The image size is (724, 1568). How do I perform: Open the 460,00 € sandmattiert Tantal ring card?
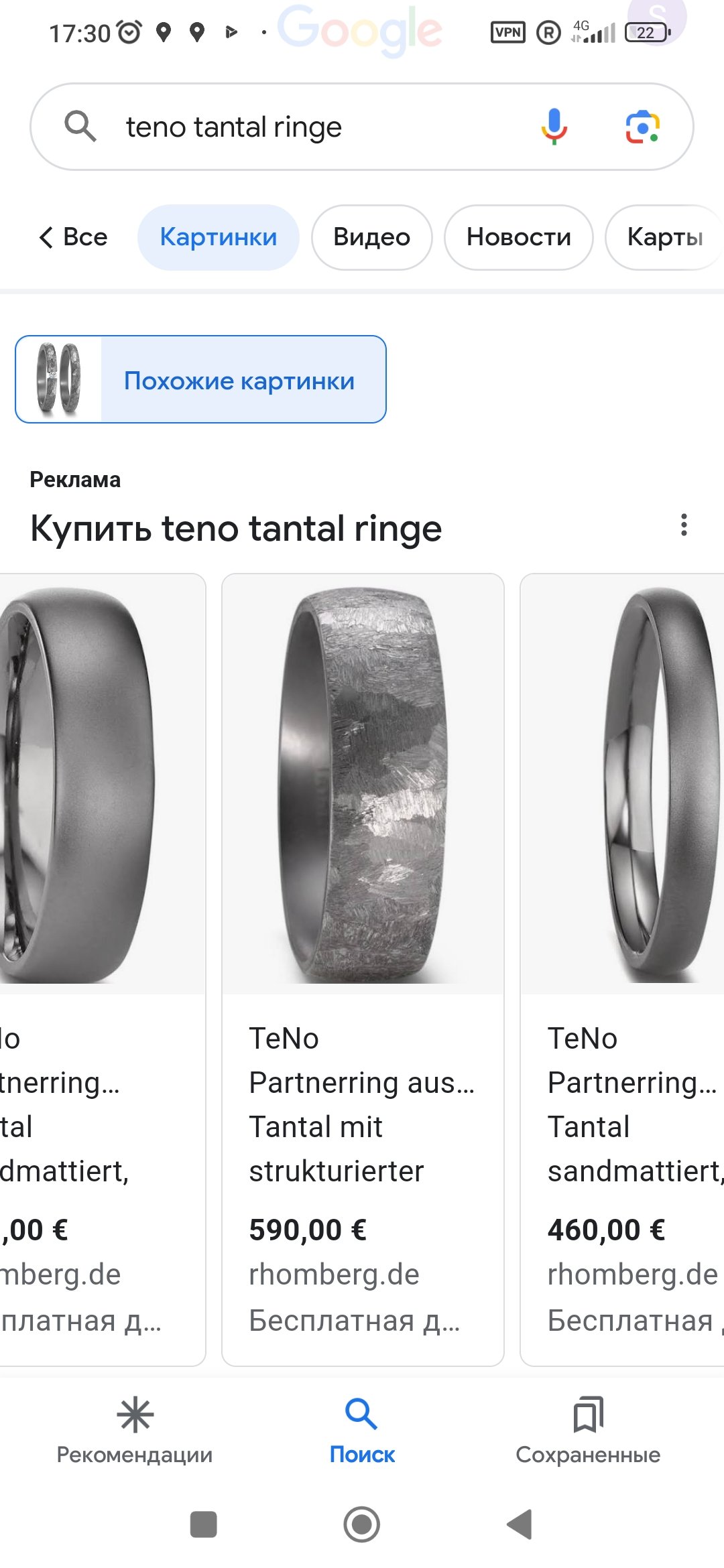pyautogui.click(x=623, y=969)
